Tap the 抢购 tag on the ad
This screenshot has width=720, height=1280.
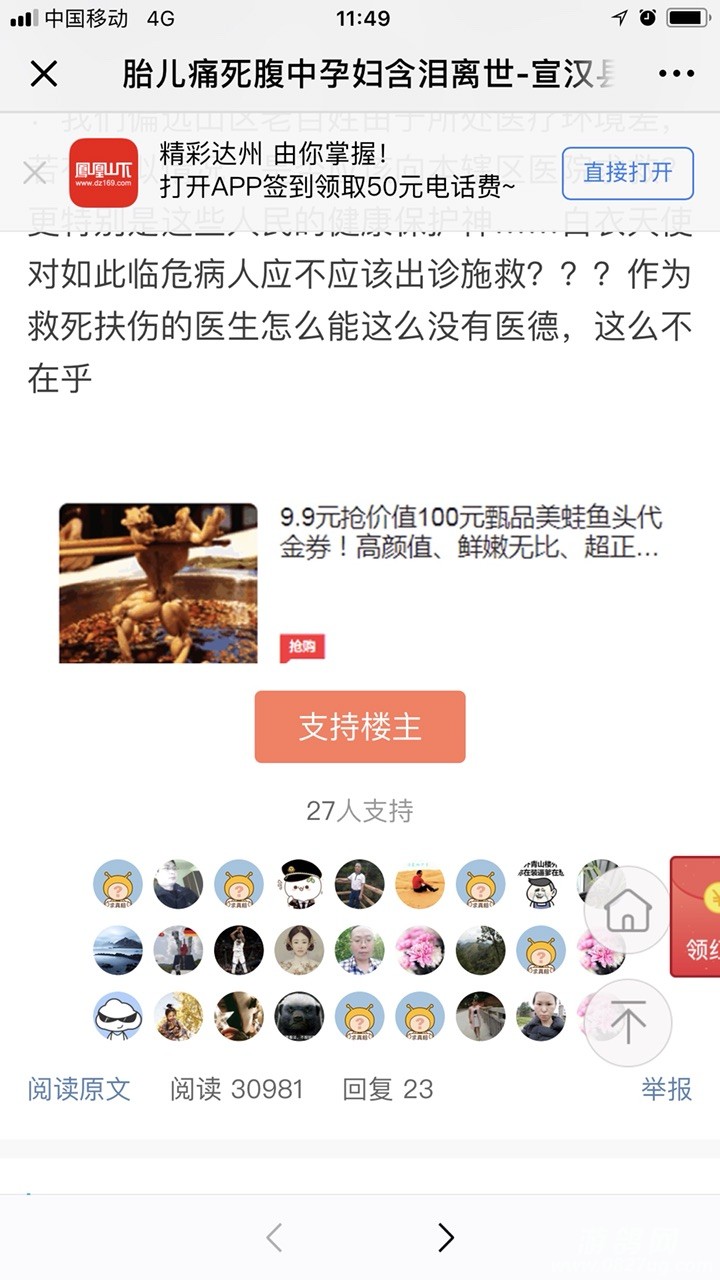(301, 647)
